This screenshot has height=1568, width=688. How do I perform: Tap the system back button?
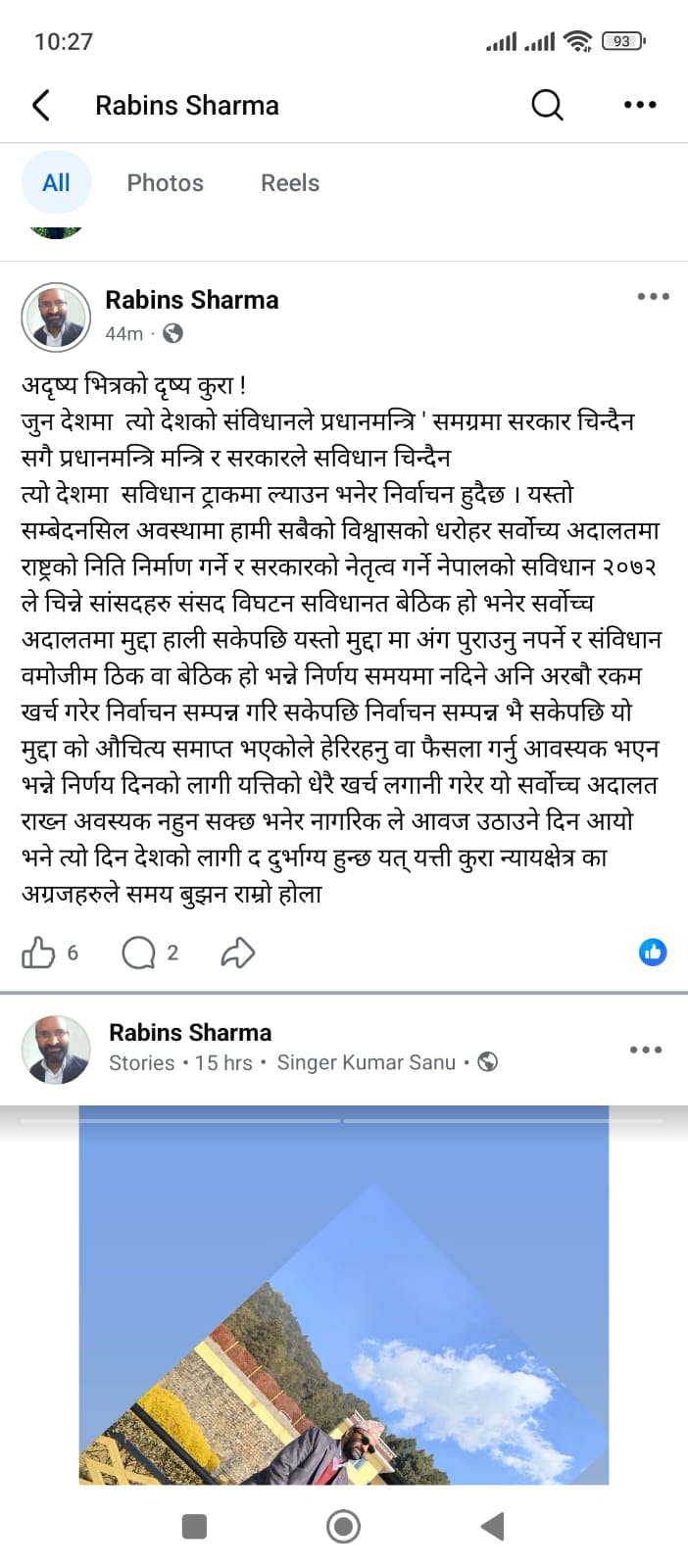(x=492, y=1526)
